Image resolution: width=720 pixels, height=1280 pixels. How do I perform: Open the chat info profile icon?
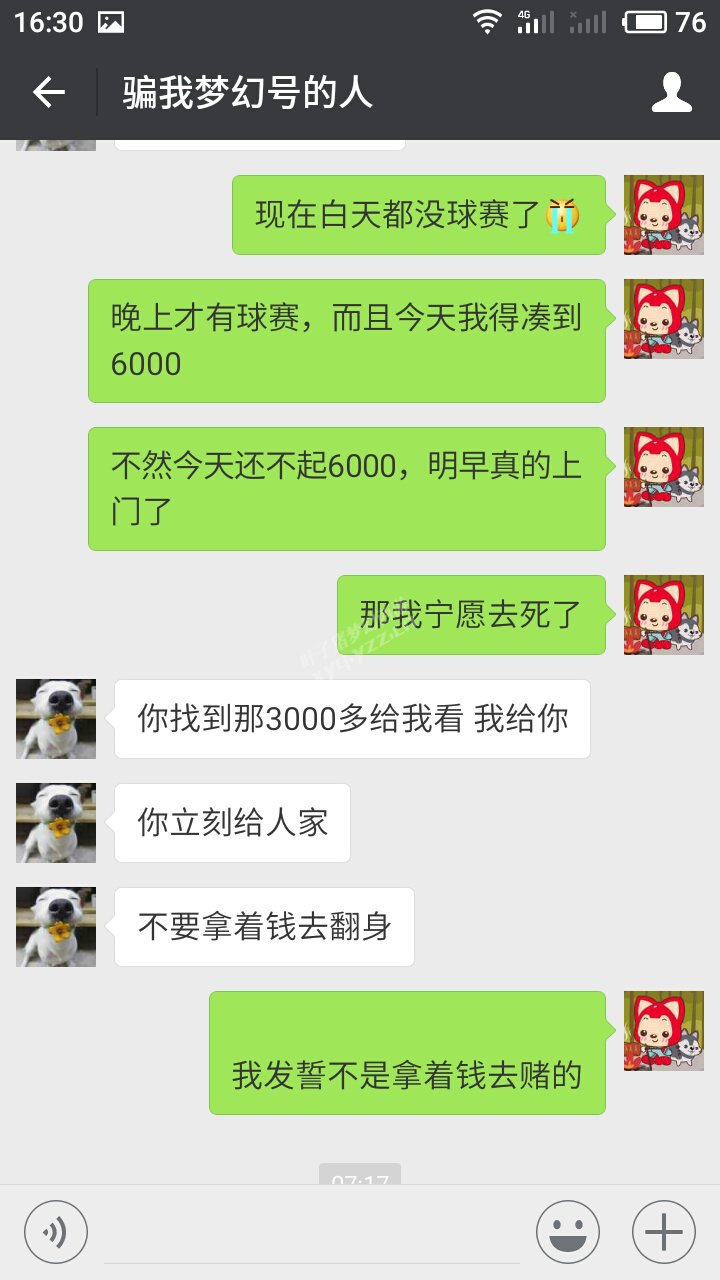click(672, 93)
